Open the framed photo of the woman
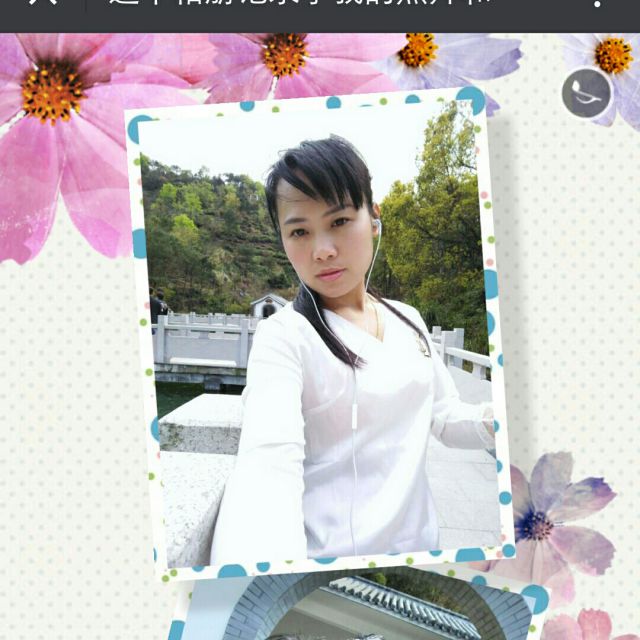This screenshot has height=640, width=640. [320, 340]
